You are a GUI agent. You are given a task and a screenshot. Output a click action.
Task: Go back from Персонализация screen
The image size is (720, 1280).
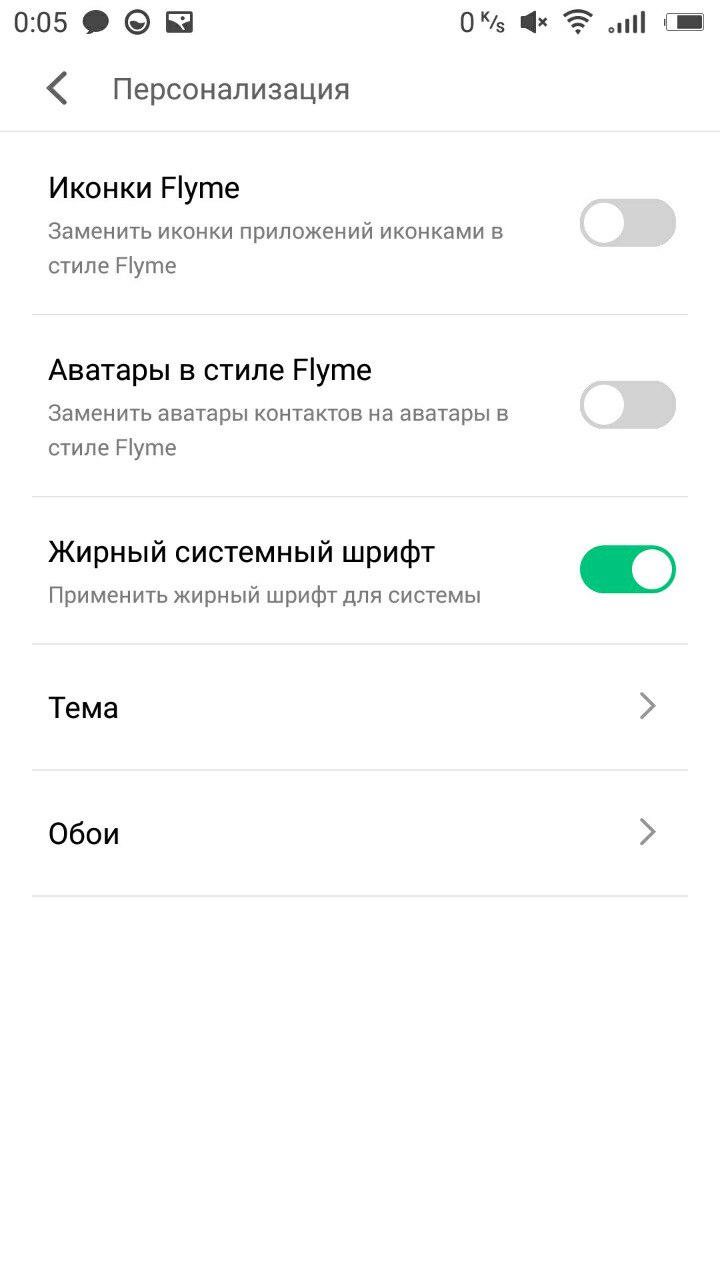(x=57, y=89)
